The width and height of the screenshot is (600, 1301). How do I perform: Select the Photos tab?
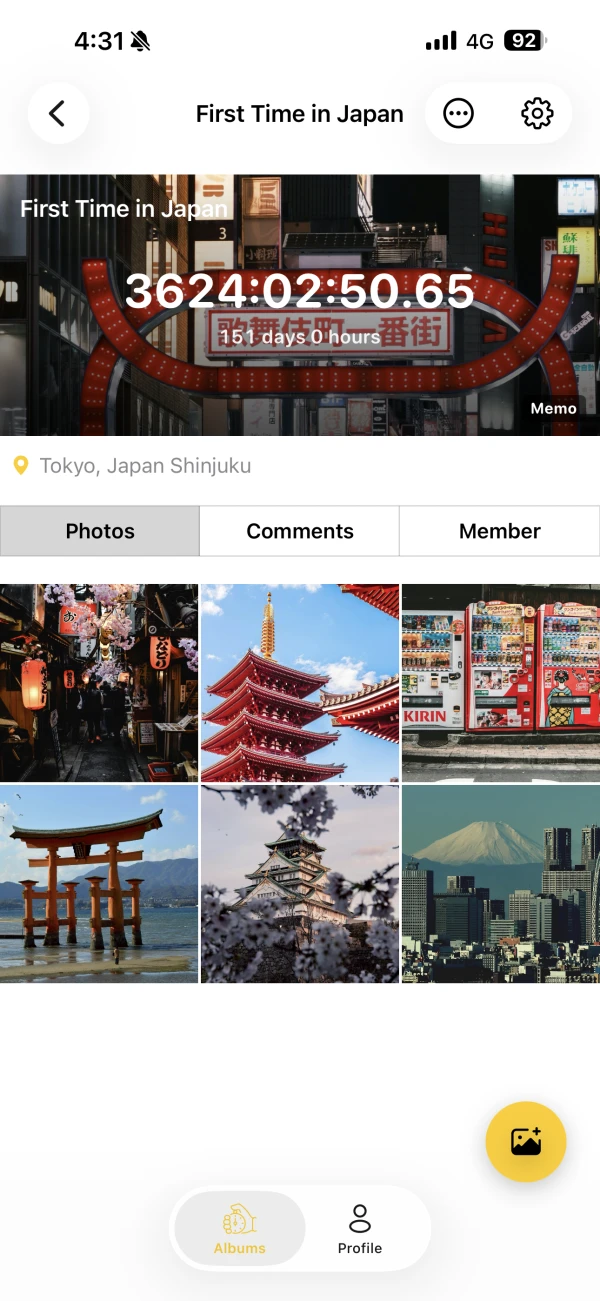pos(100,531)
